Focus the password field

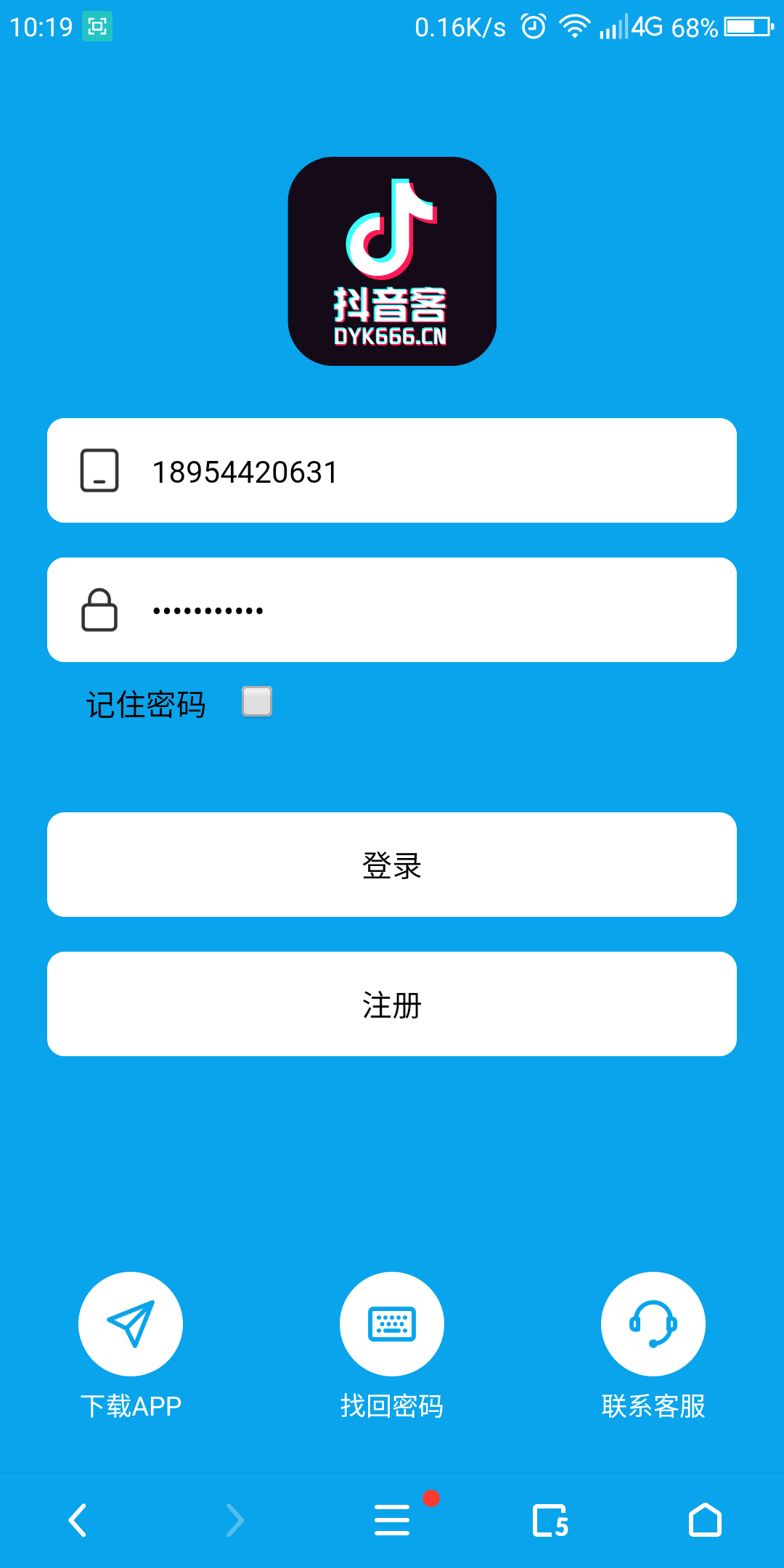tap(392, 610)
